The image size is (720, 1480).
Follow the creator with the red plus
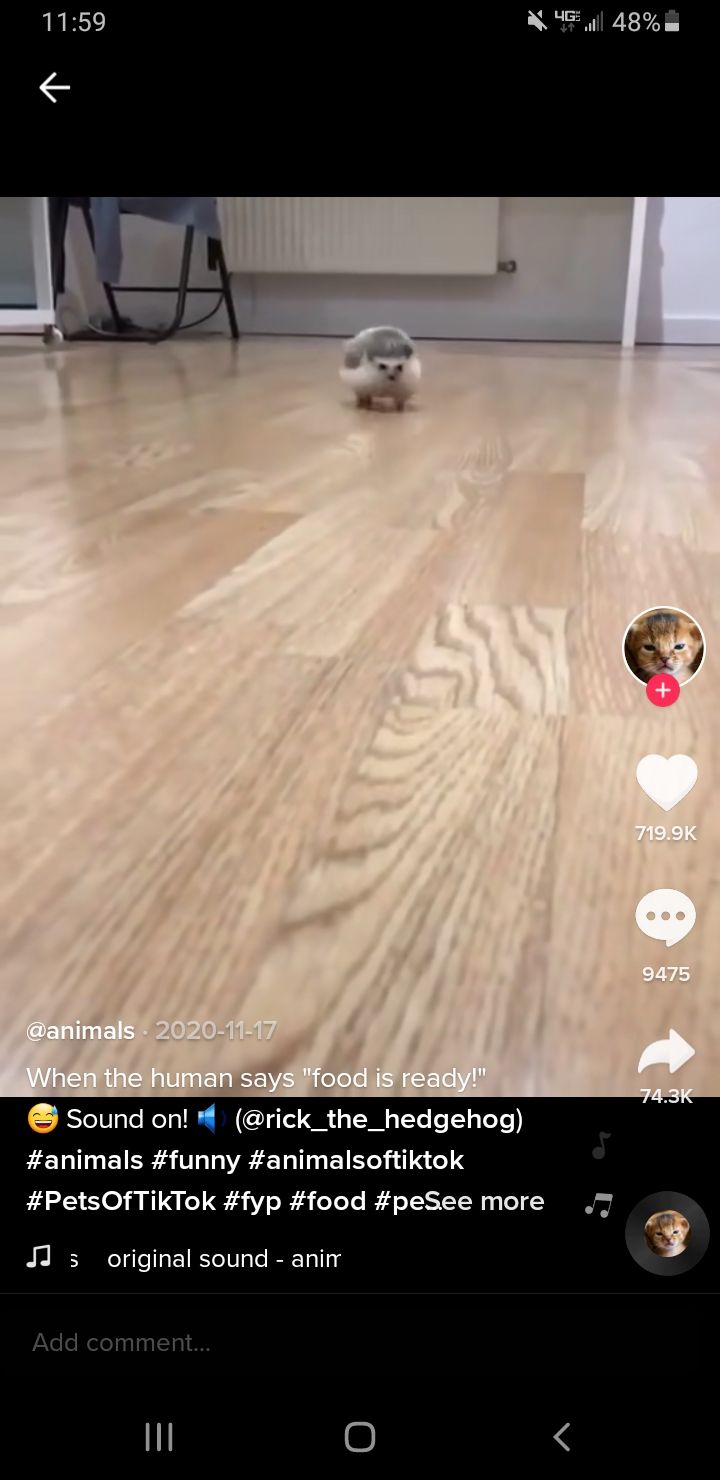click(663, 691)
